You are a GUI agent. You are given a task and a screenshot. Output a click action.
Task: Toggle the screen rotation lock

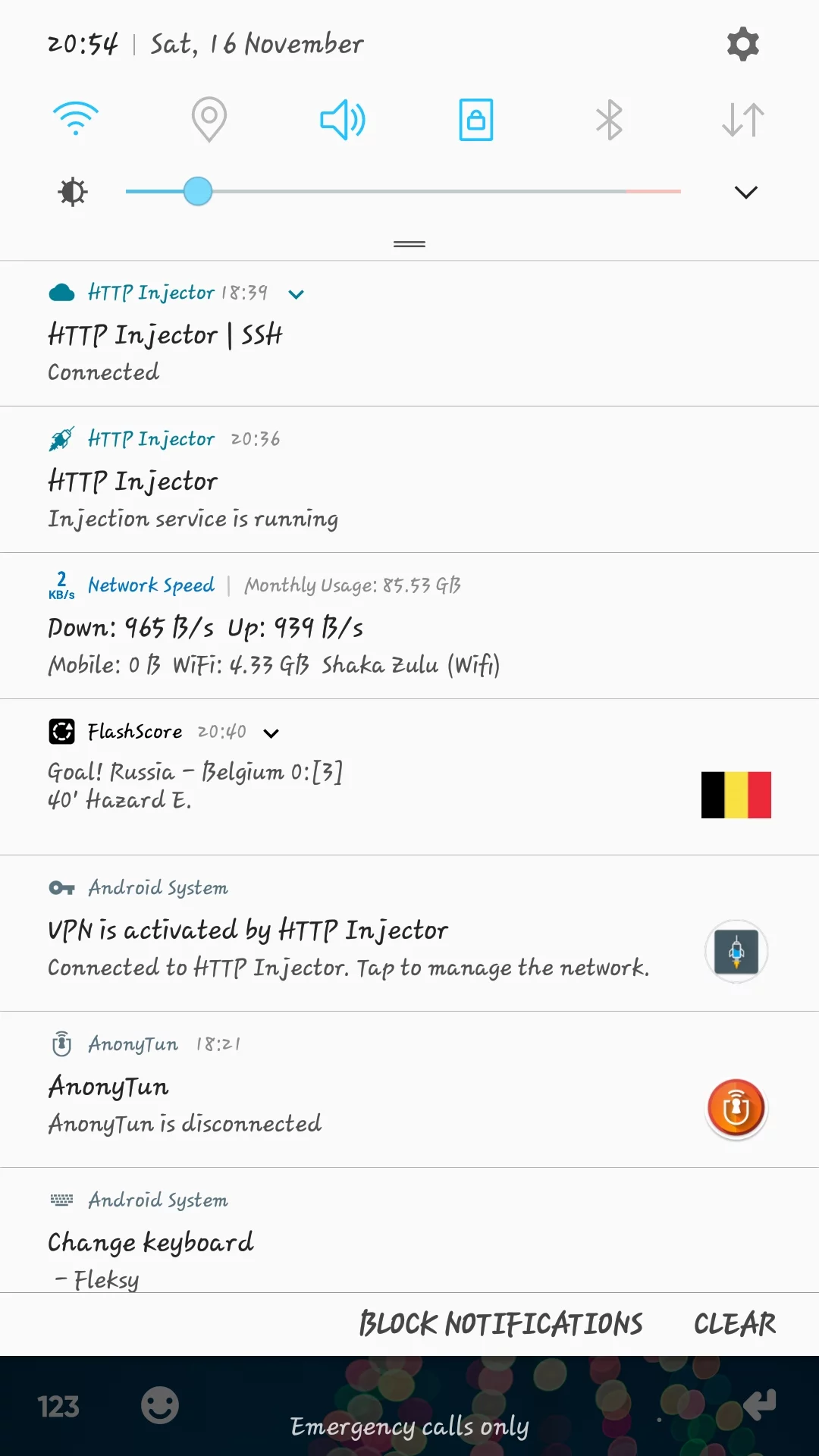(476, 119)
